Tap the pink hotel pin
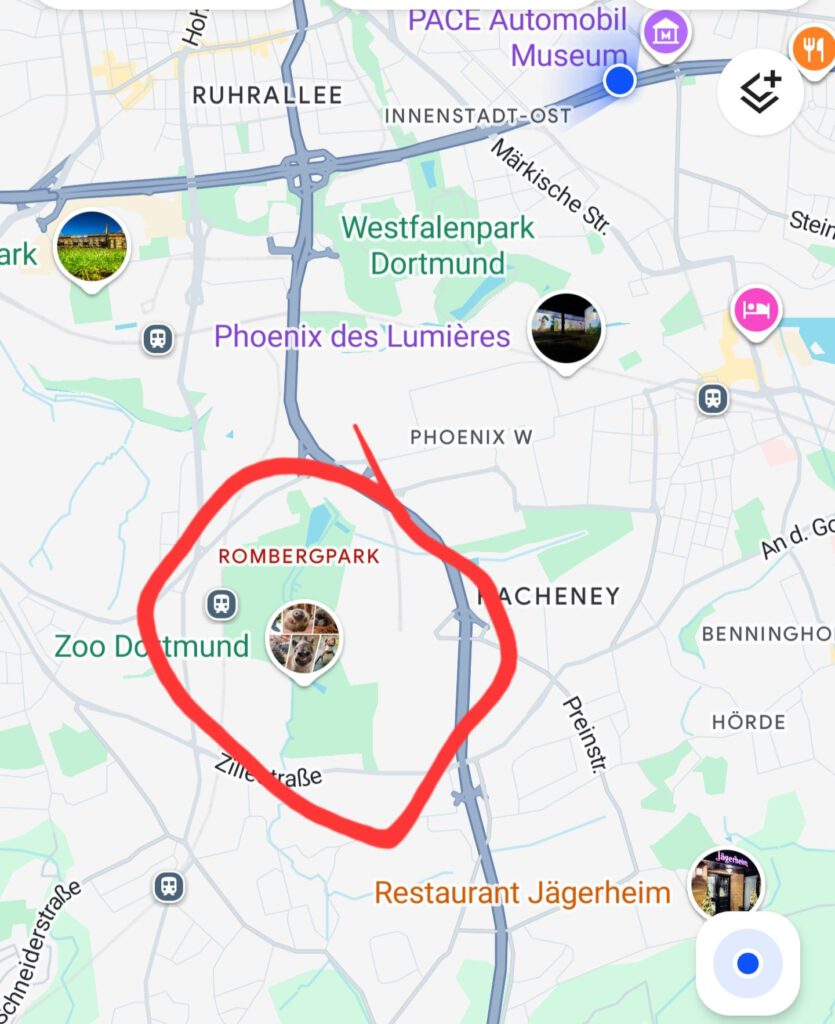 click(756, 309)
